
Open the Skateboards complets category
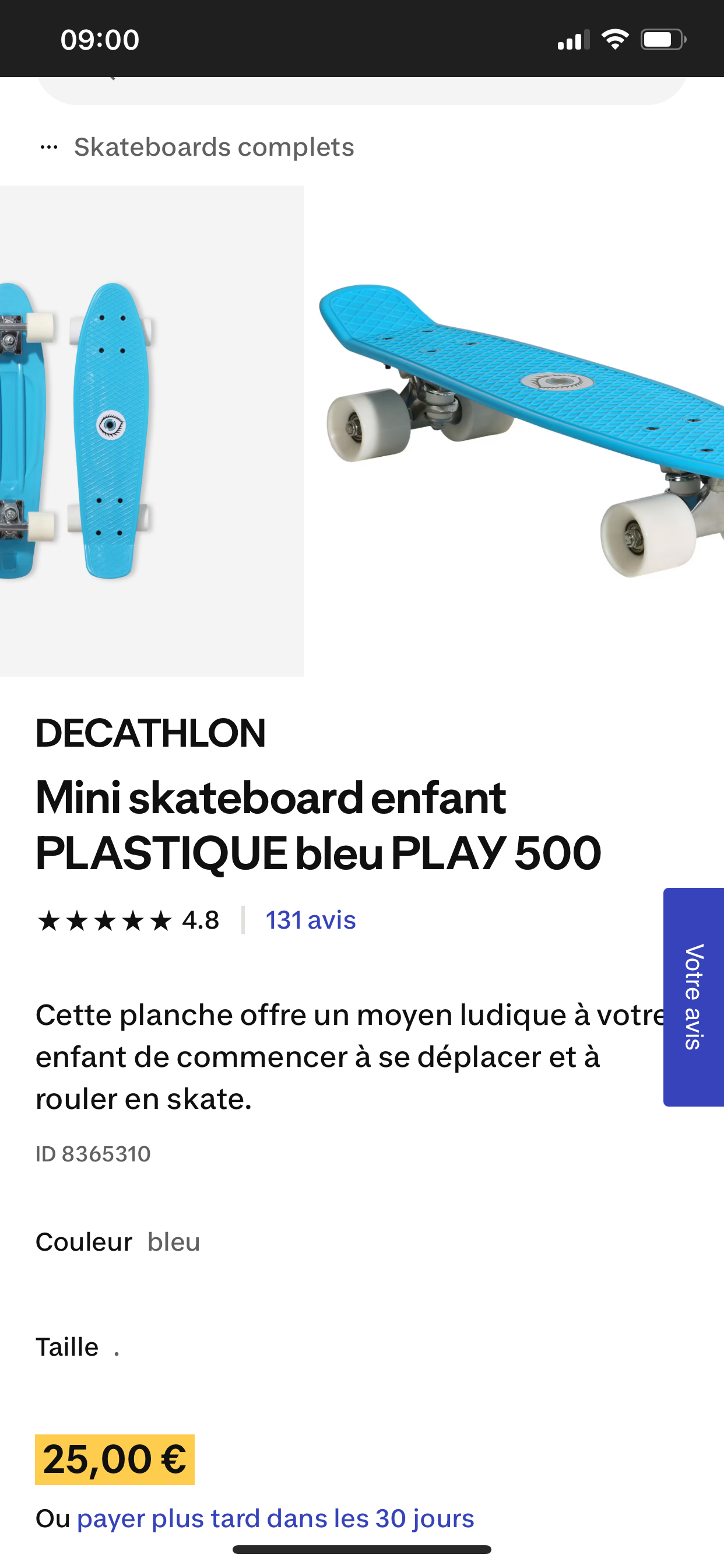pos(213,148)
